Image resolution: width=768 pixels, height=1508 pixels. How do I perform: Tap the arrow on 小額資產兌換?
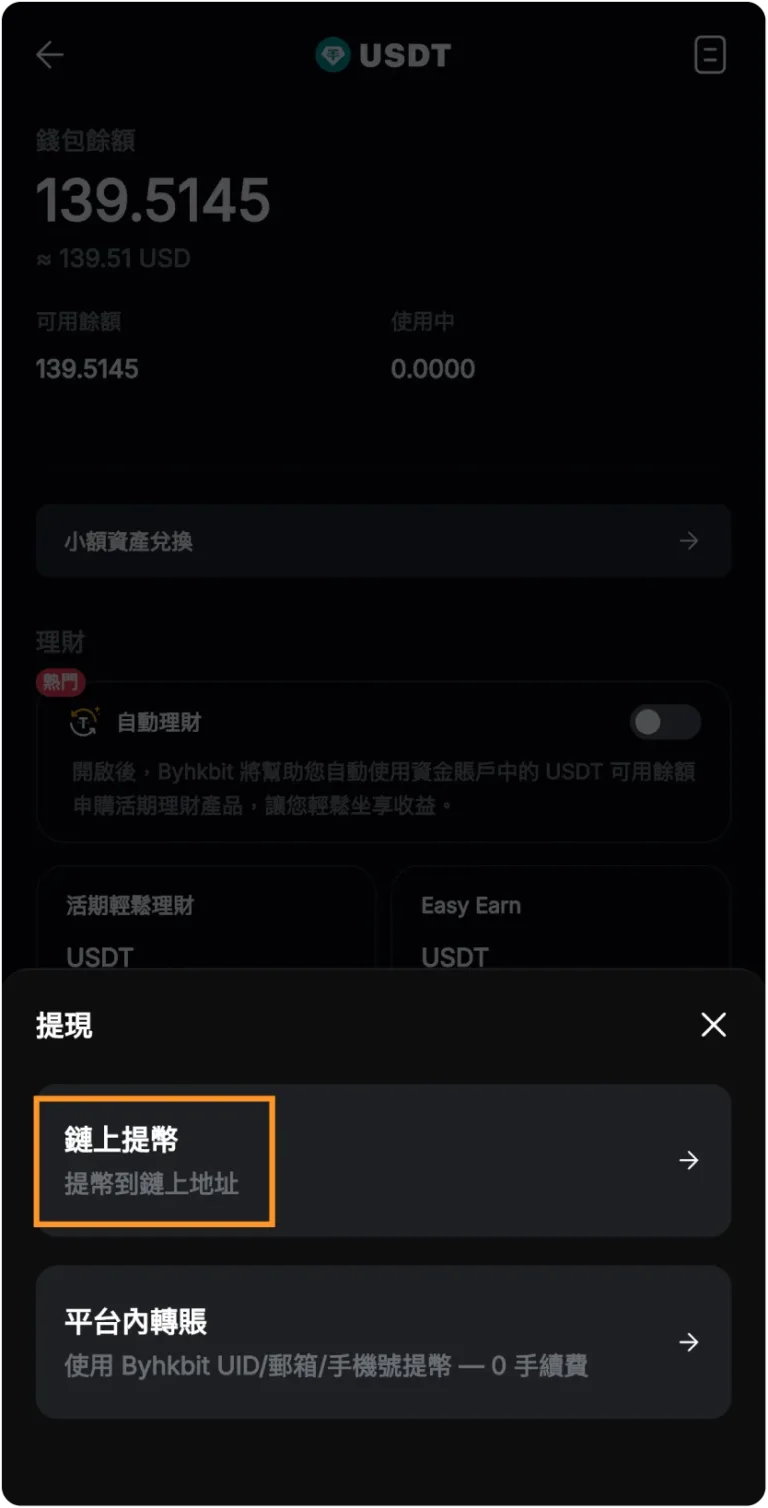pos(688,541)
